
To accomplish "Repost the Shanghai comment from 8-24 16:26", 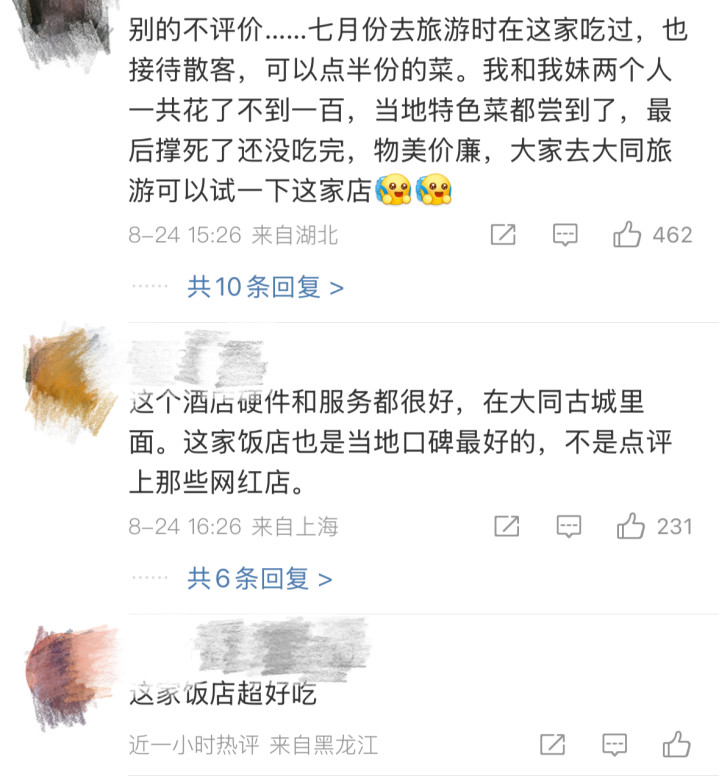I will point(507,526).
